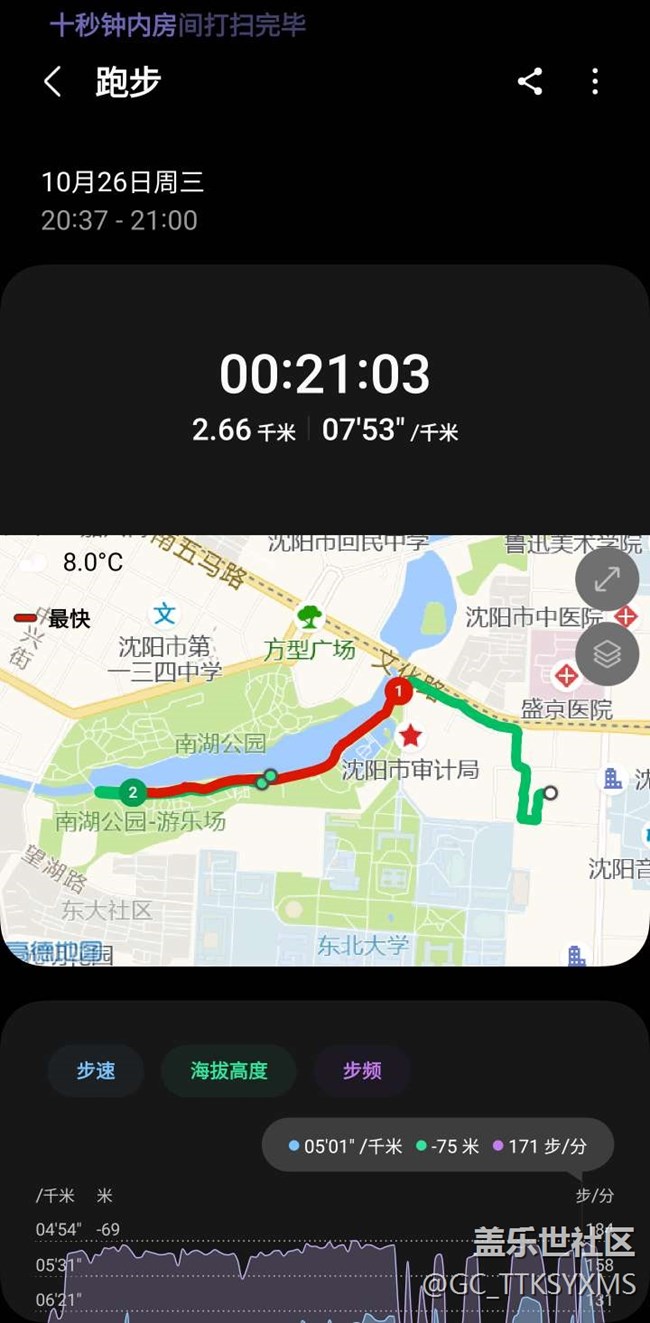Share this running record
650x1323 pixels.
[530, 82]
